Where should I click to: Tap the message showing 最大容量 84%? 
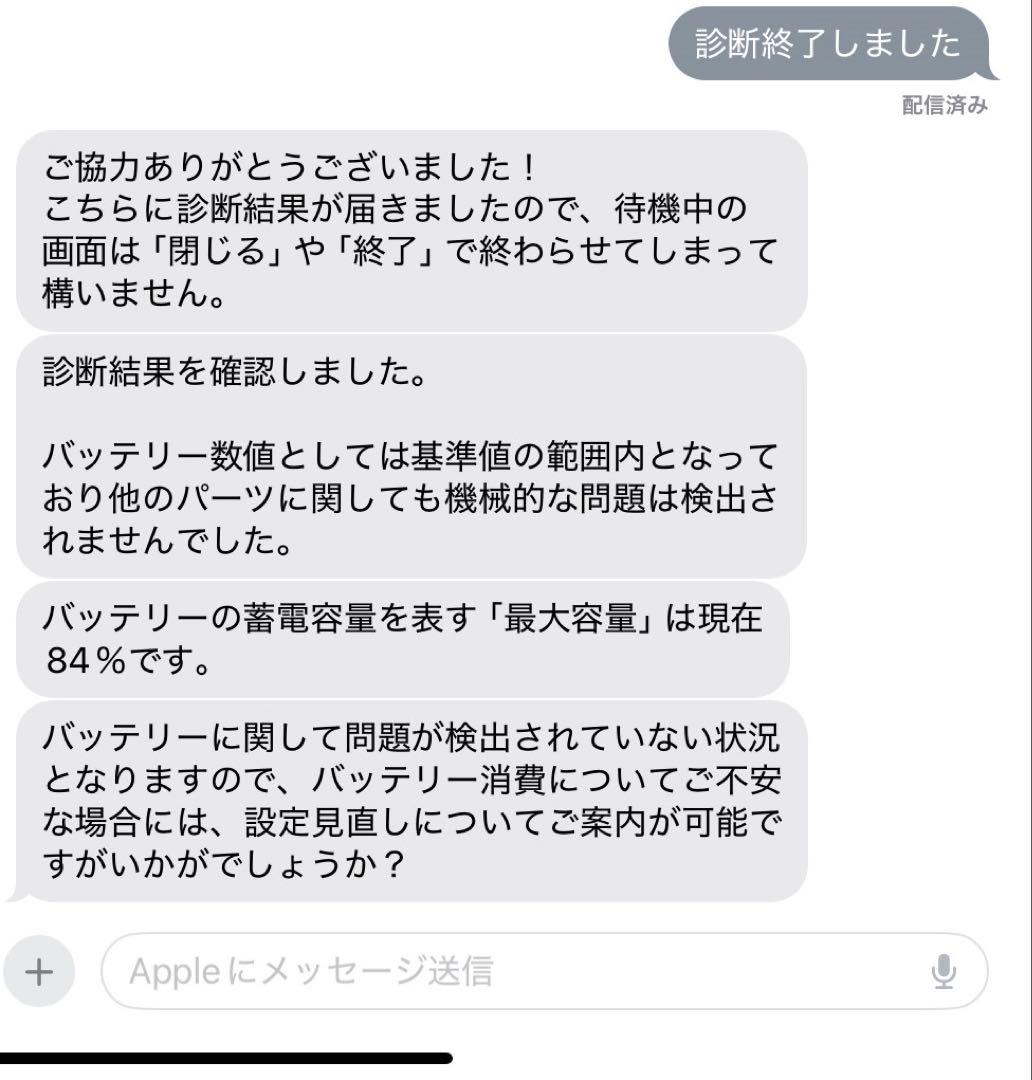(x=400, y=640)
